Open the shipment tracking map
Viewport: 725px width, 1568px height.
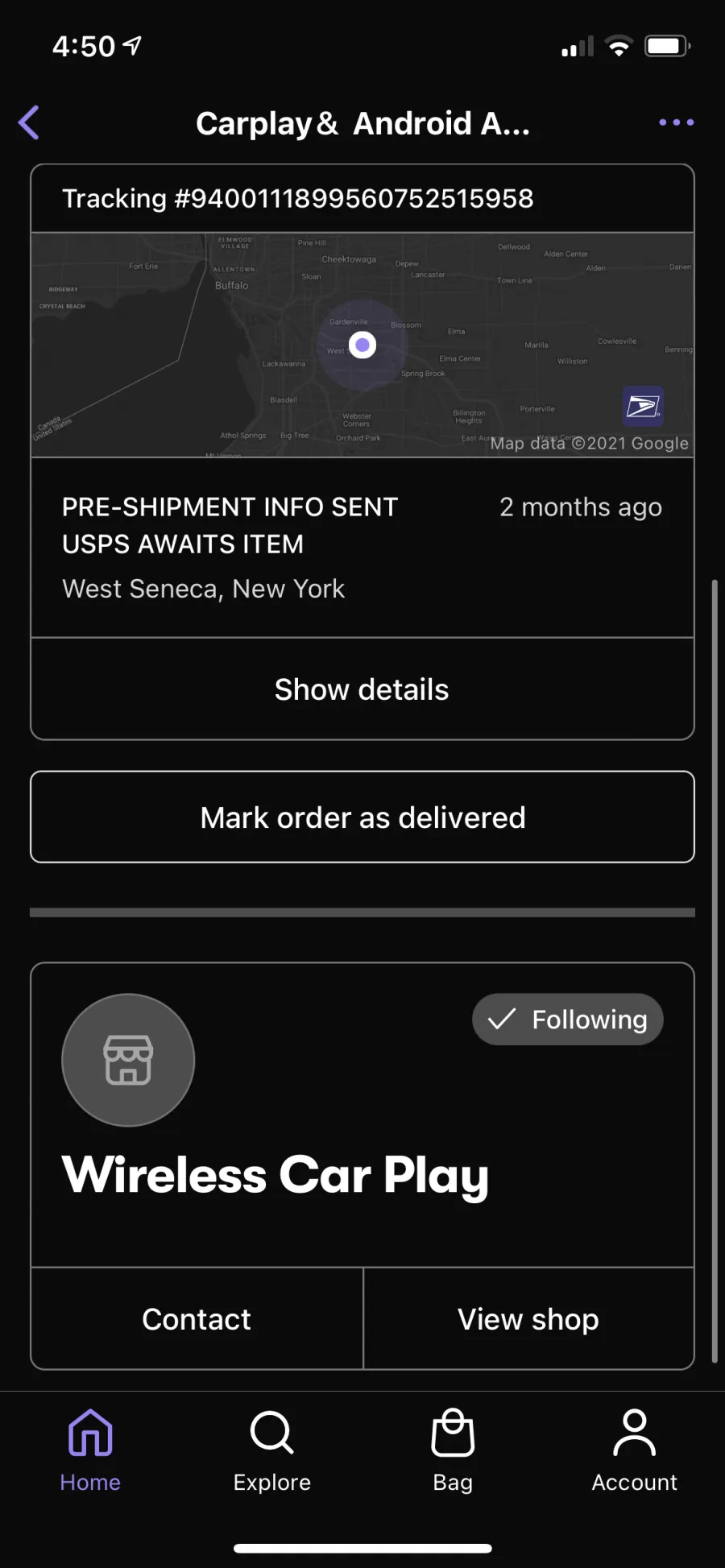362,345
